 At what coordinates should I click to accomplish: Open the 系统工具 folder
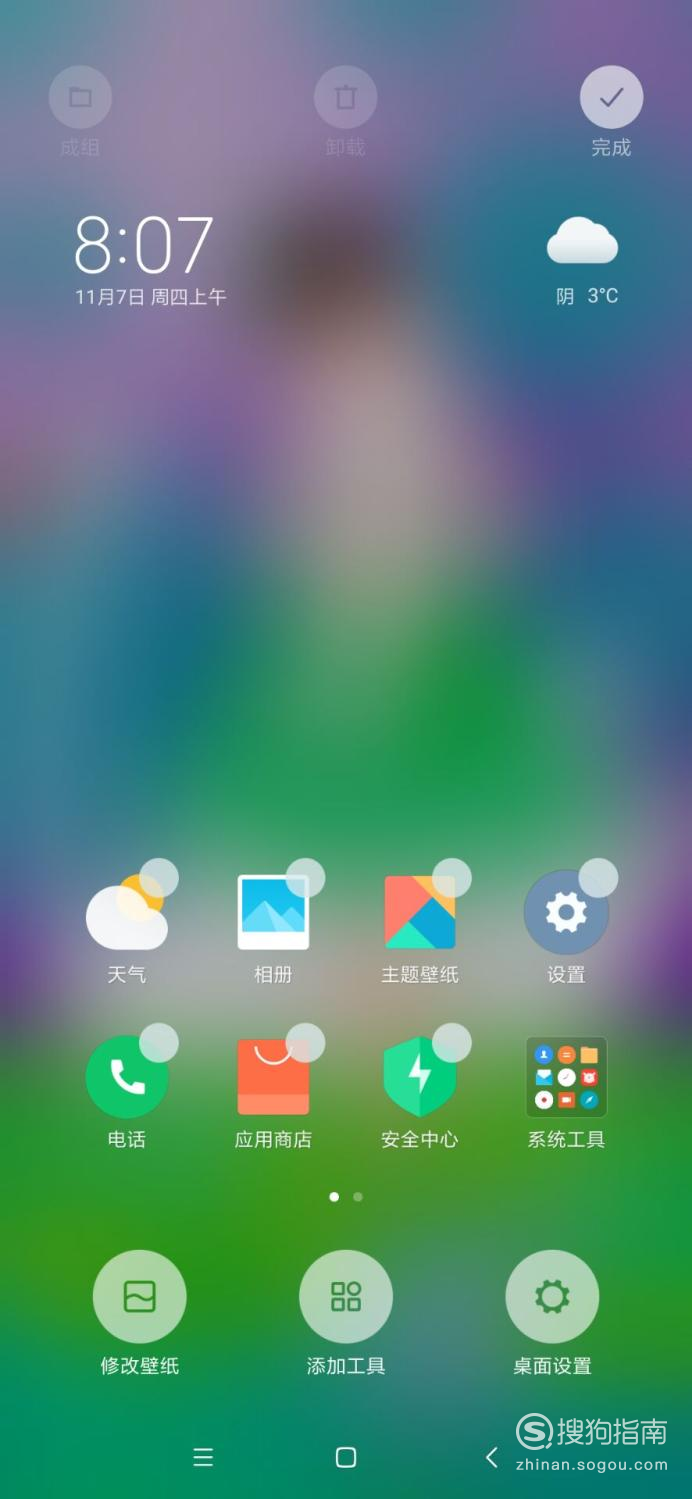pos(566,1077)
